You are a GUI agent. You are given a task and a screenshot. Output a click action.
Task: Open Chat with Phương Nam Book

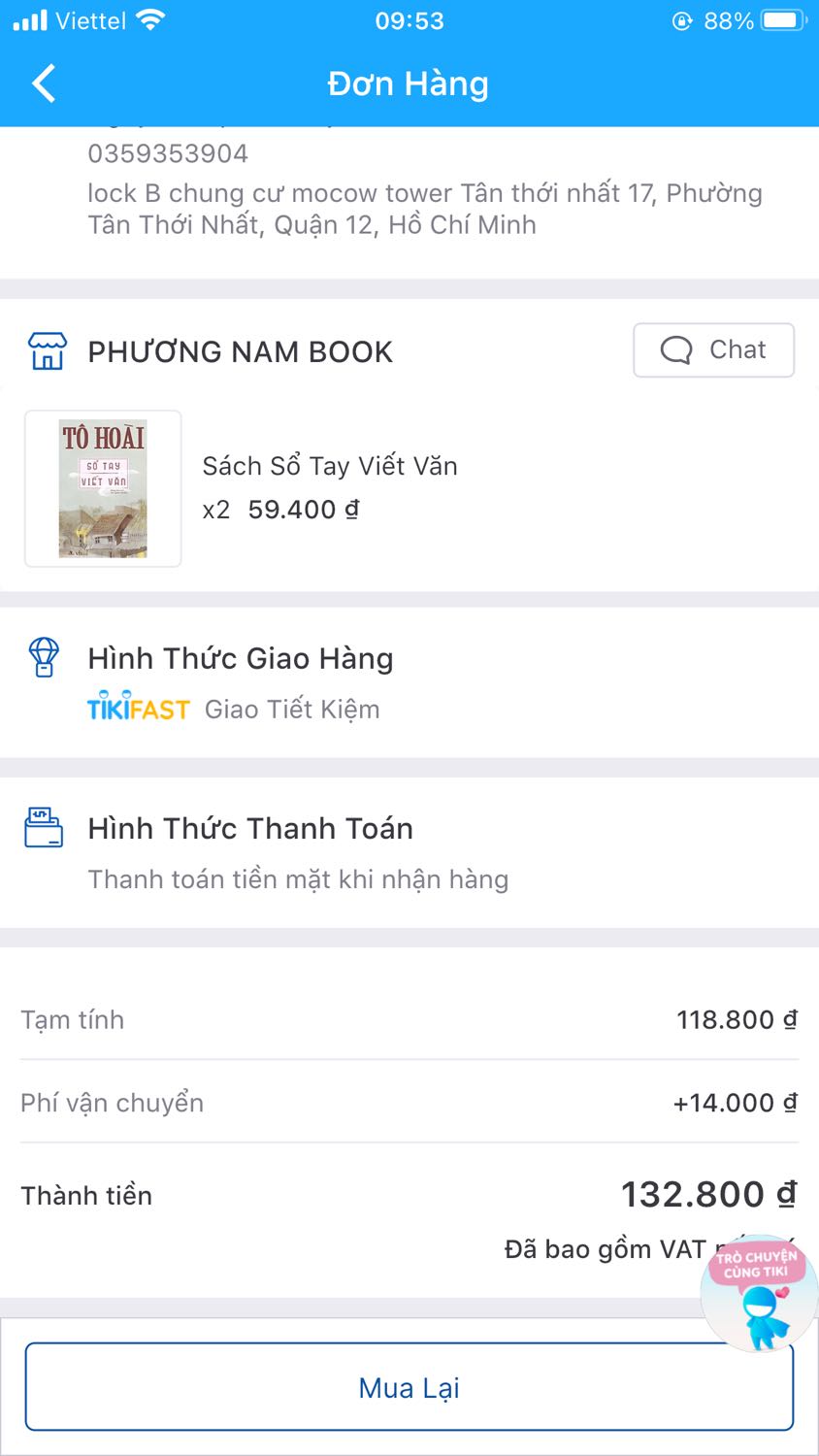[x=713, y=349]
